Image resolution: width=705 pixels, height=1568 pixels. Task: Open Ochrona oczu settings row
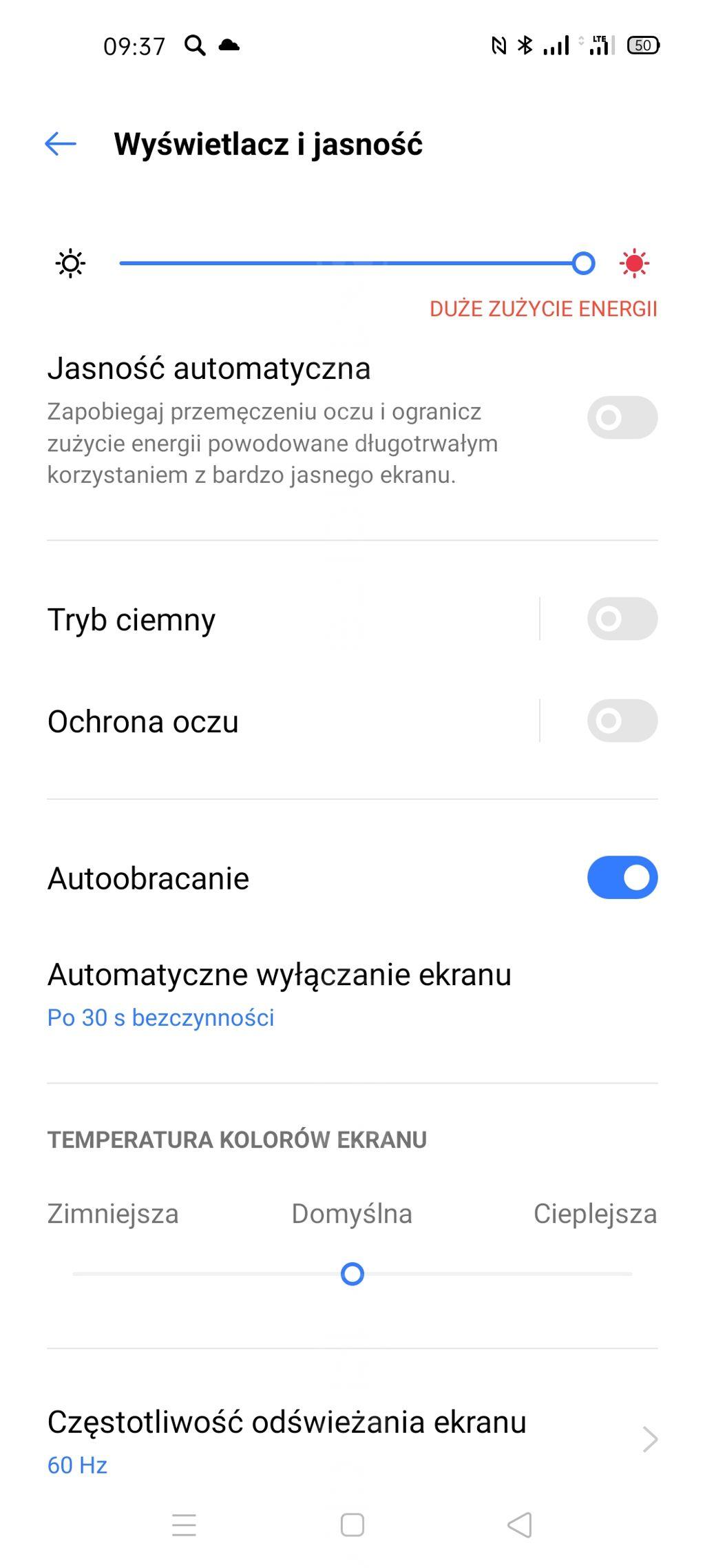pyautogui.click(x=275, y=721)
